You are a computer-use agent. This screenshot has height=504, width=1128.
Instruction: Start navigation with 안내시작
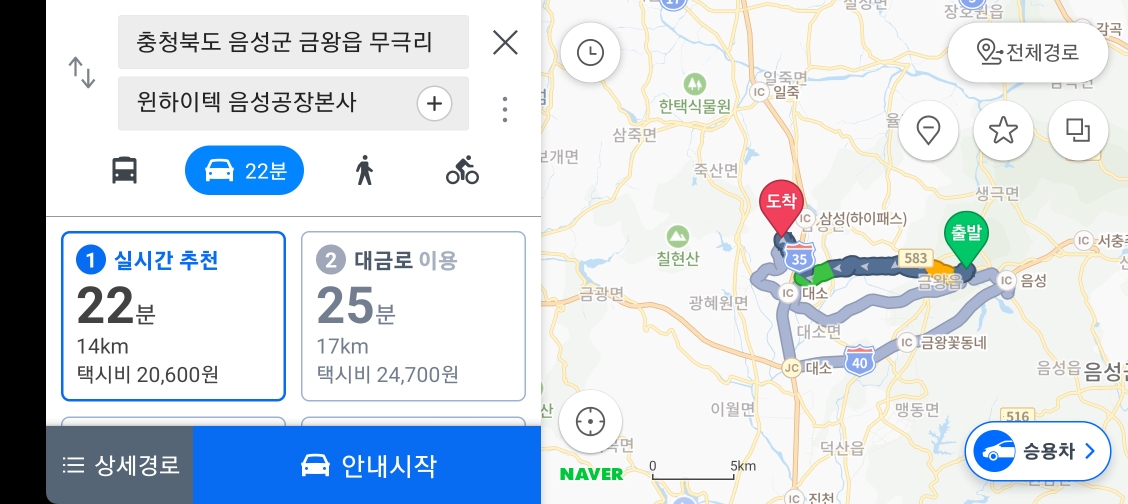coord(367,465)
